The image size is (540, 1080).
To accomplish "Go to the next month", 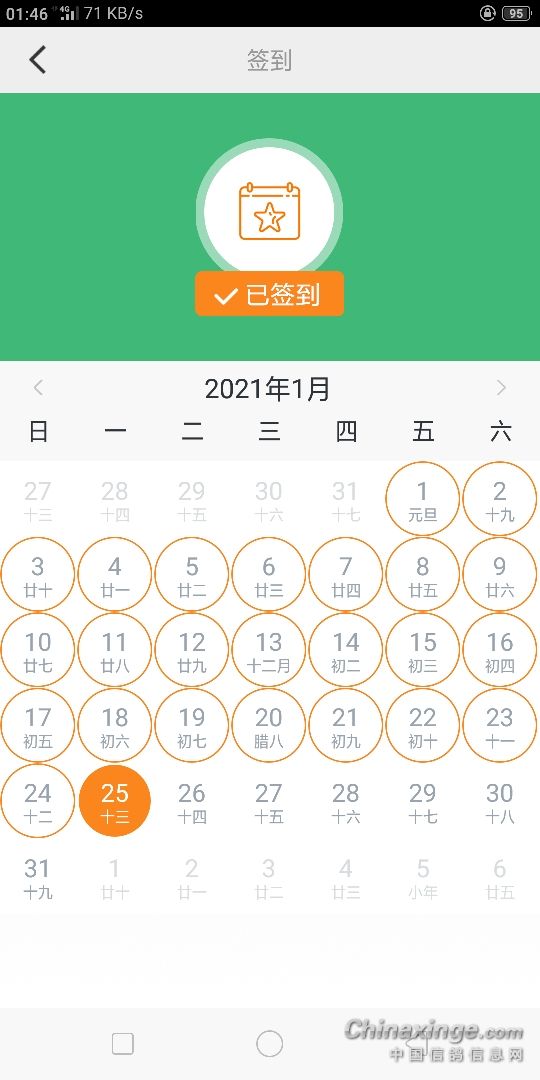I will 501,388.
